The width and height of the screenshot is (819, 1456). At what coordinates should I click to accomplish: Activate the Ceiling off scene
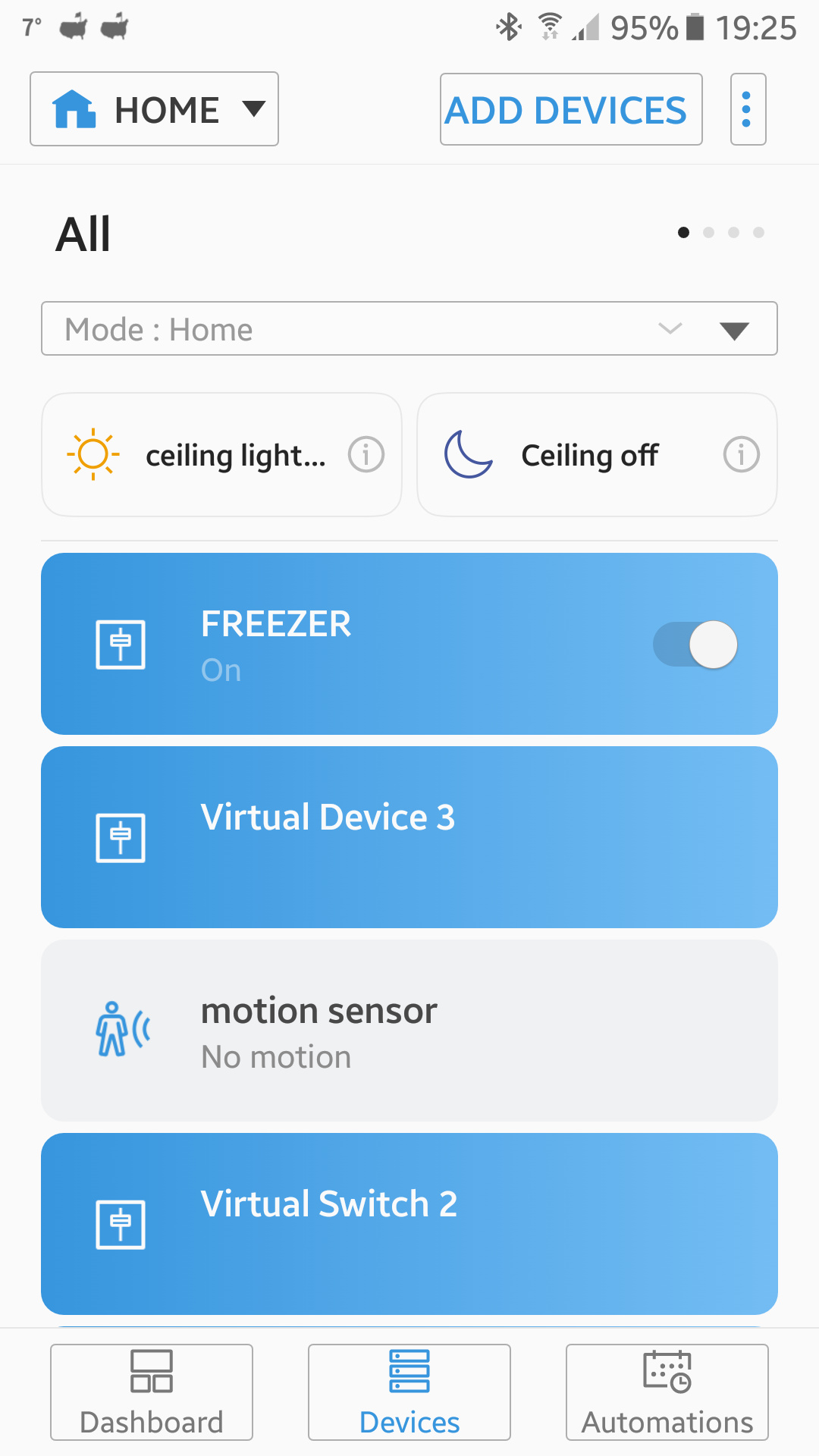tap(576, 455)
